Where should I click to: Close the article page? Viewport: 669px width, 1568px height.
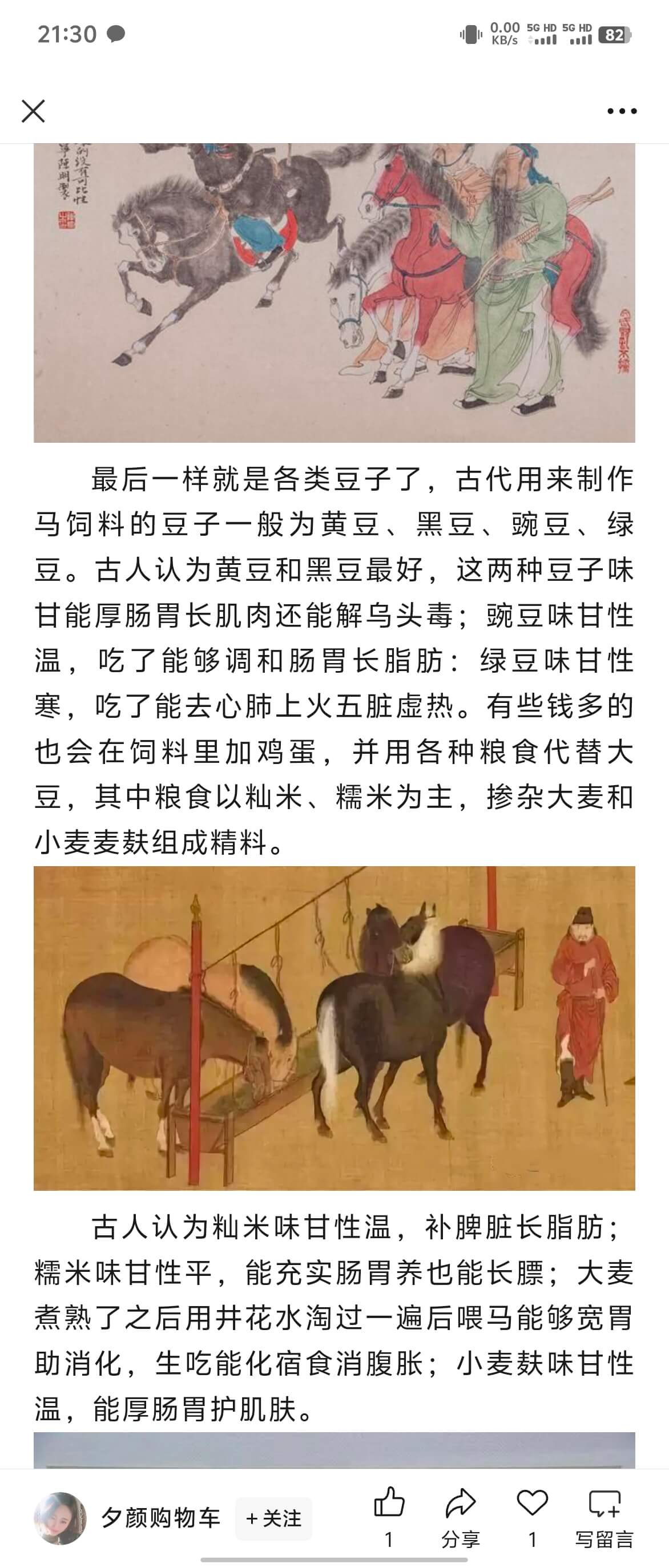33,111
